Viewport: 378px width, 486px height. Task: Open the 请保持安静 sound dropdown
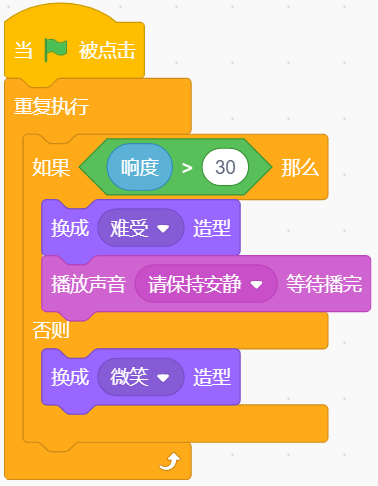[x=206, y=284]
